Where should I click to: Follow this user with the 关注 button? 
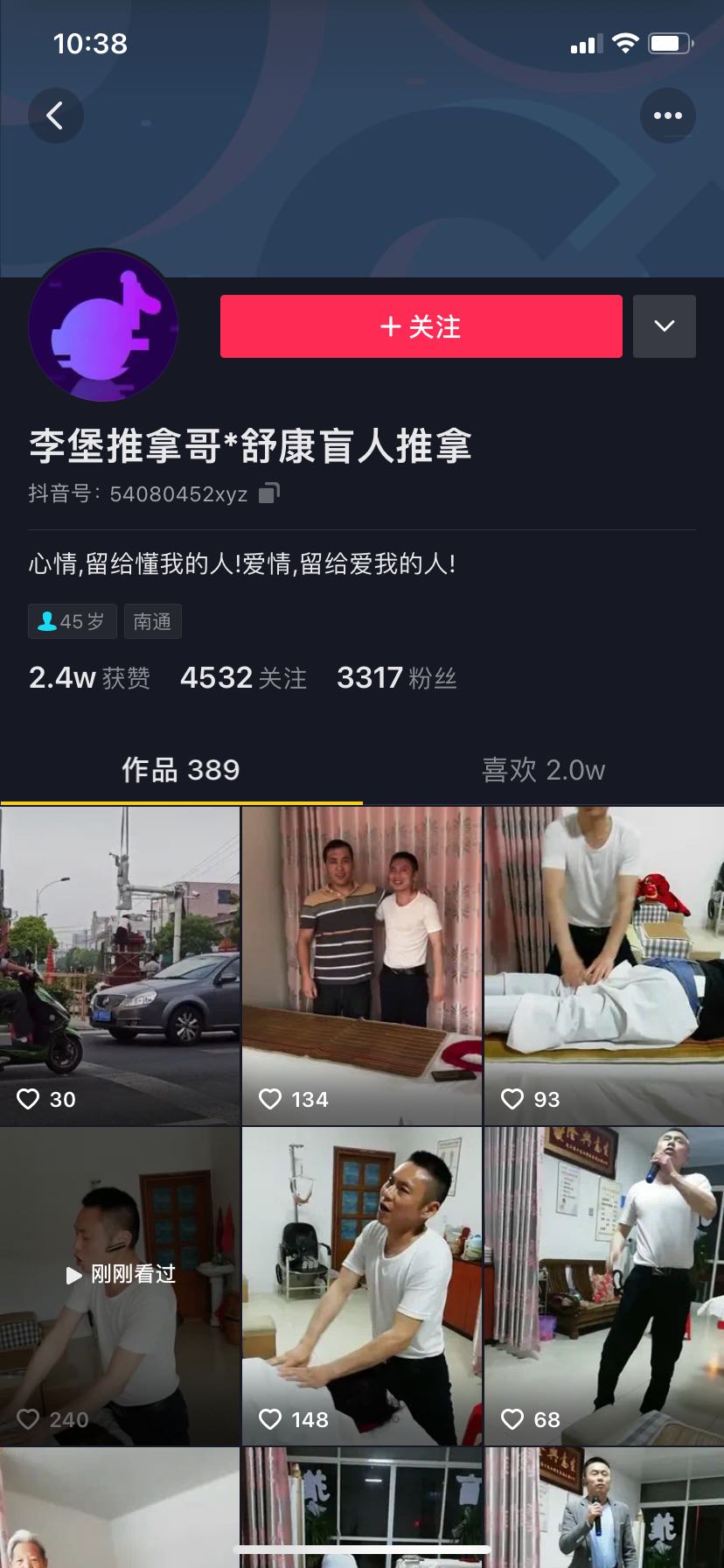click(421, 326)
